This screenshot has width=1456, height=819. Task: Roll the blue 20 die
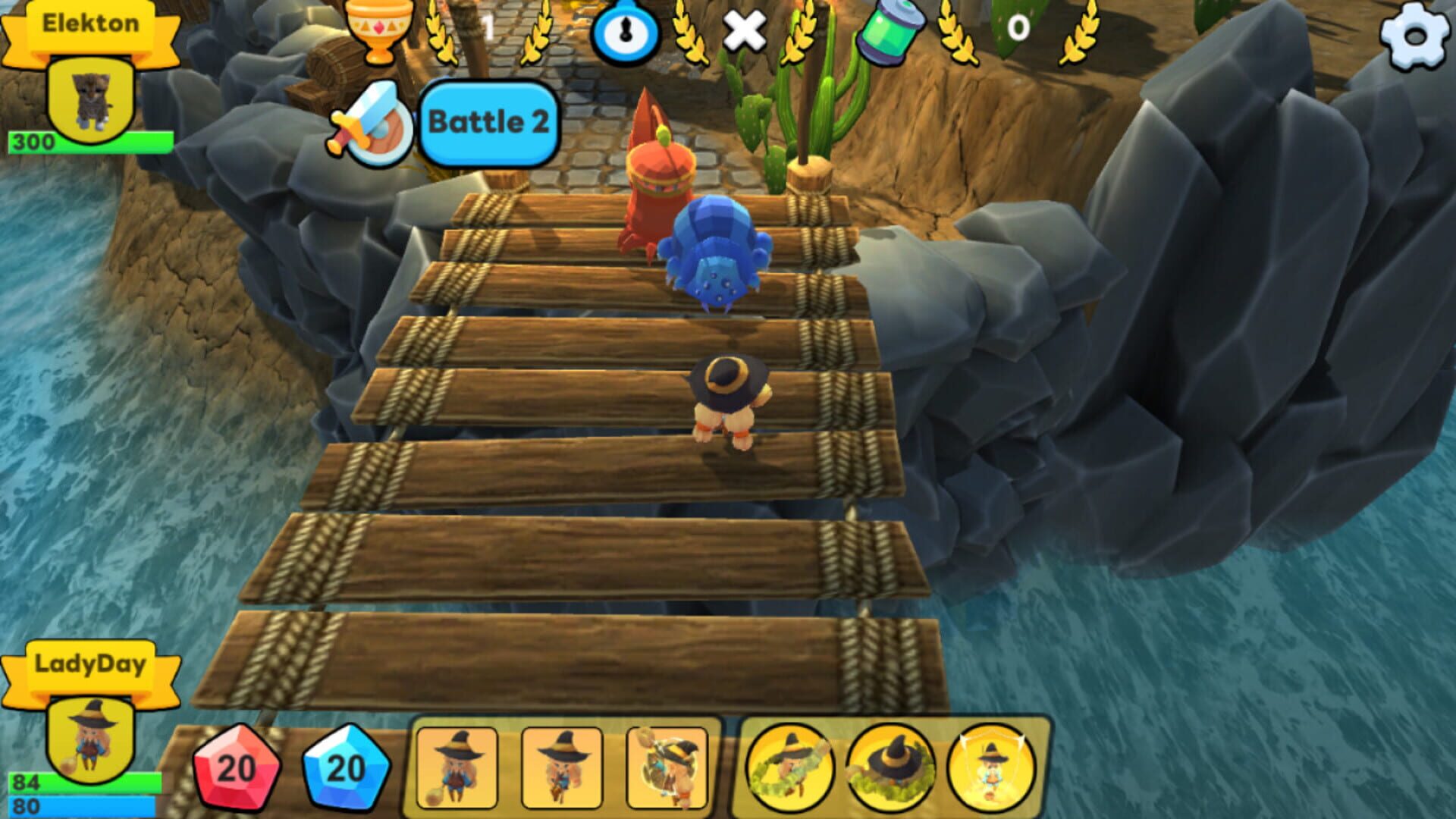(x=346, y=768)
